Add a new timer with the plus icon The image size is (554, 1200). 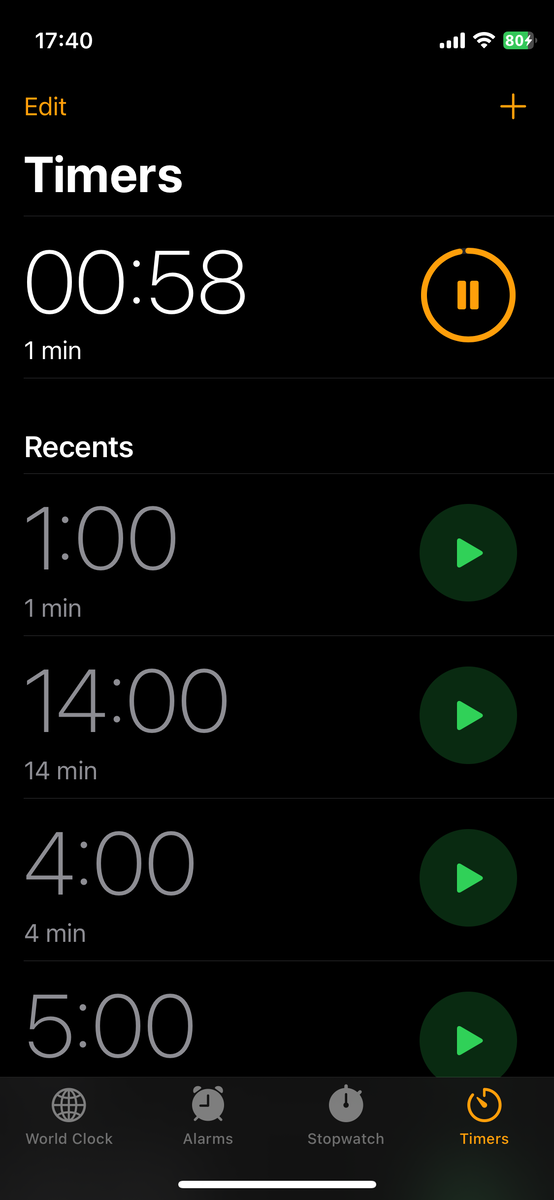point(513,107)
